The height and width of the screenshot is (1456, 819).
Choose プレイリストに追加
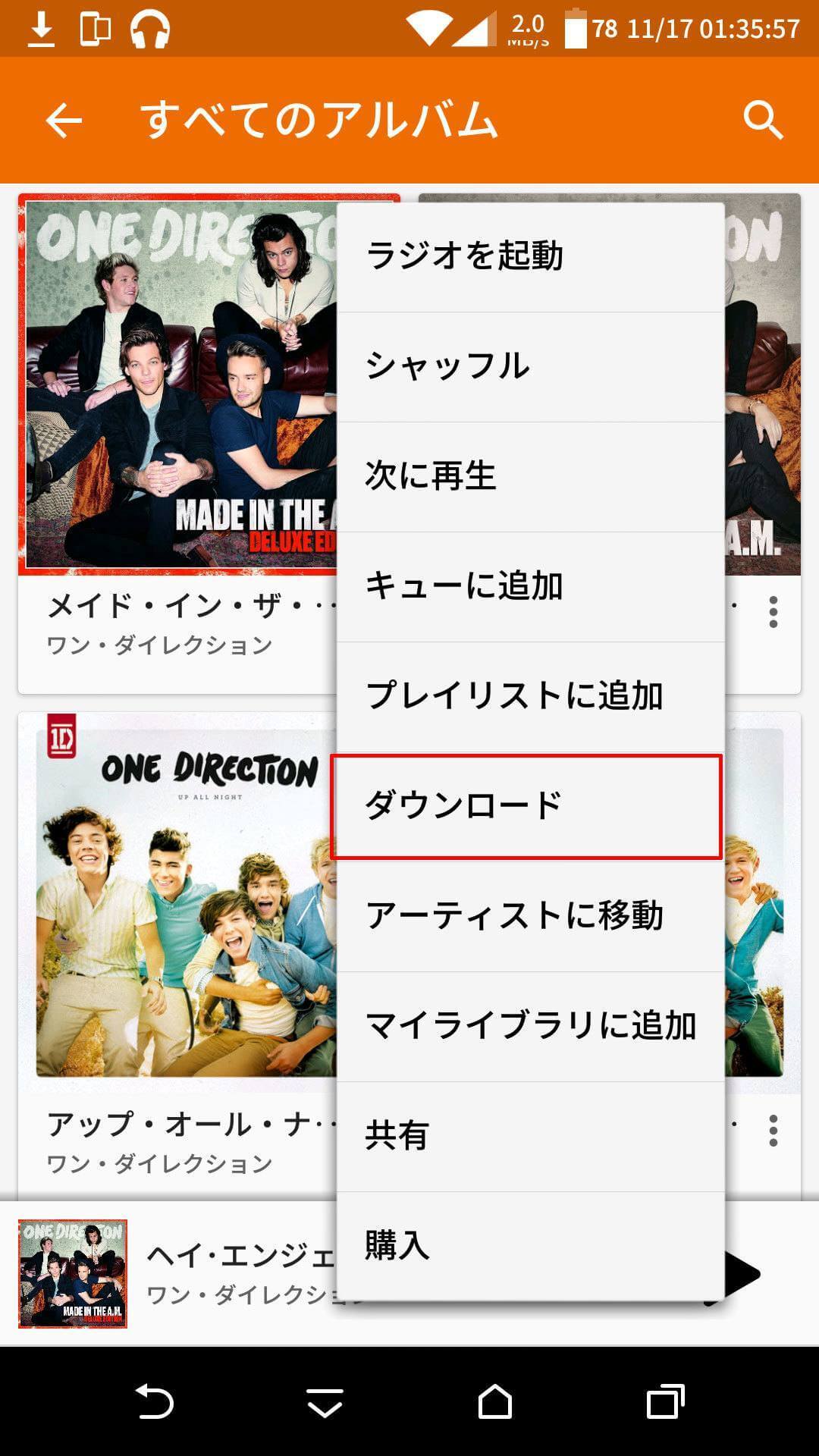[531, 697]
